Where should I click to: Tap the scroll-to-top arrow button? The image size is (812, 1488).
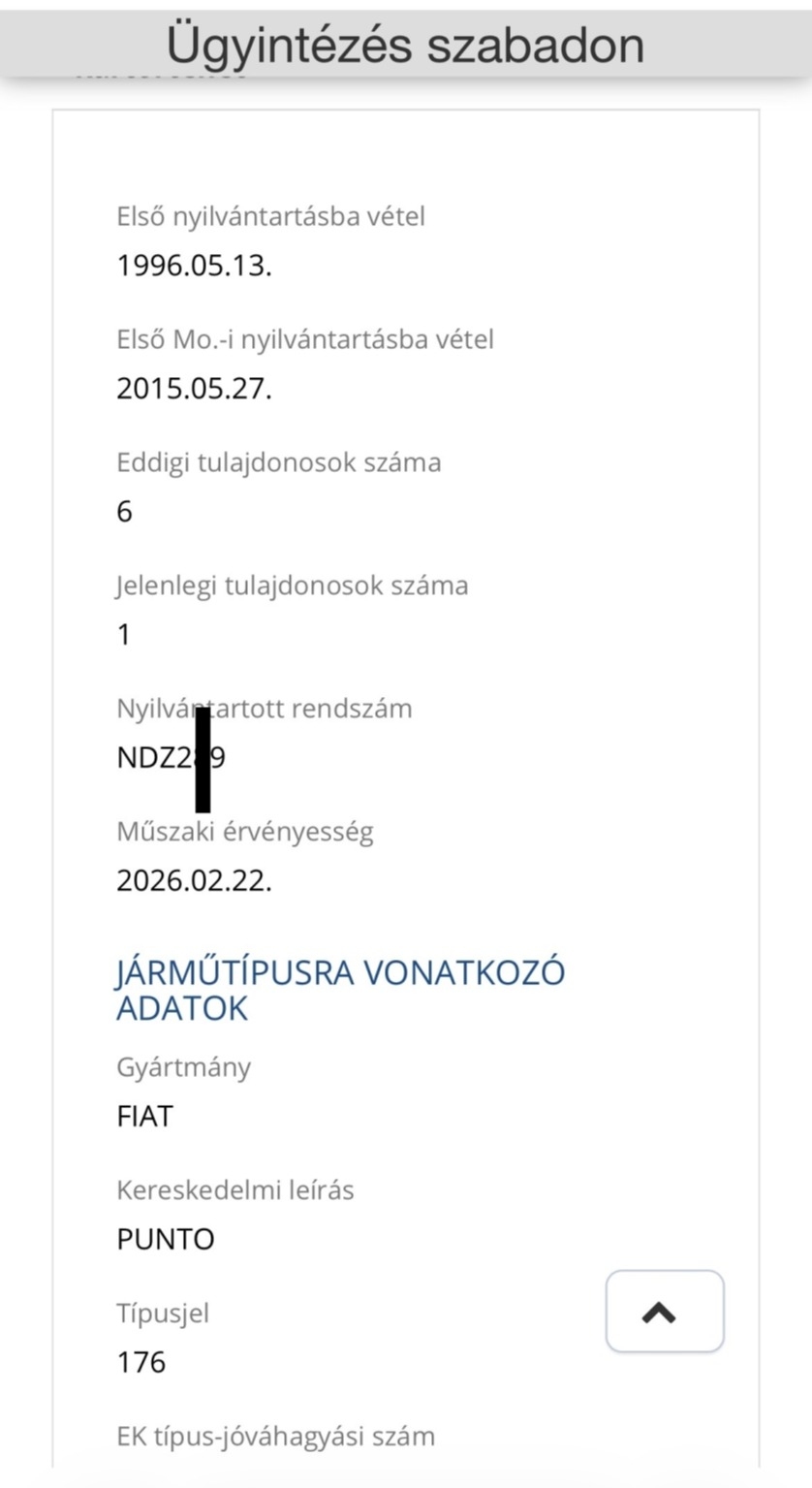664,1311
